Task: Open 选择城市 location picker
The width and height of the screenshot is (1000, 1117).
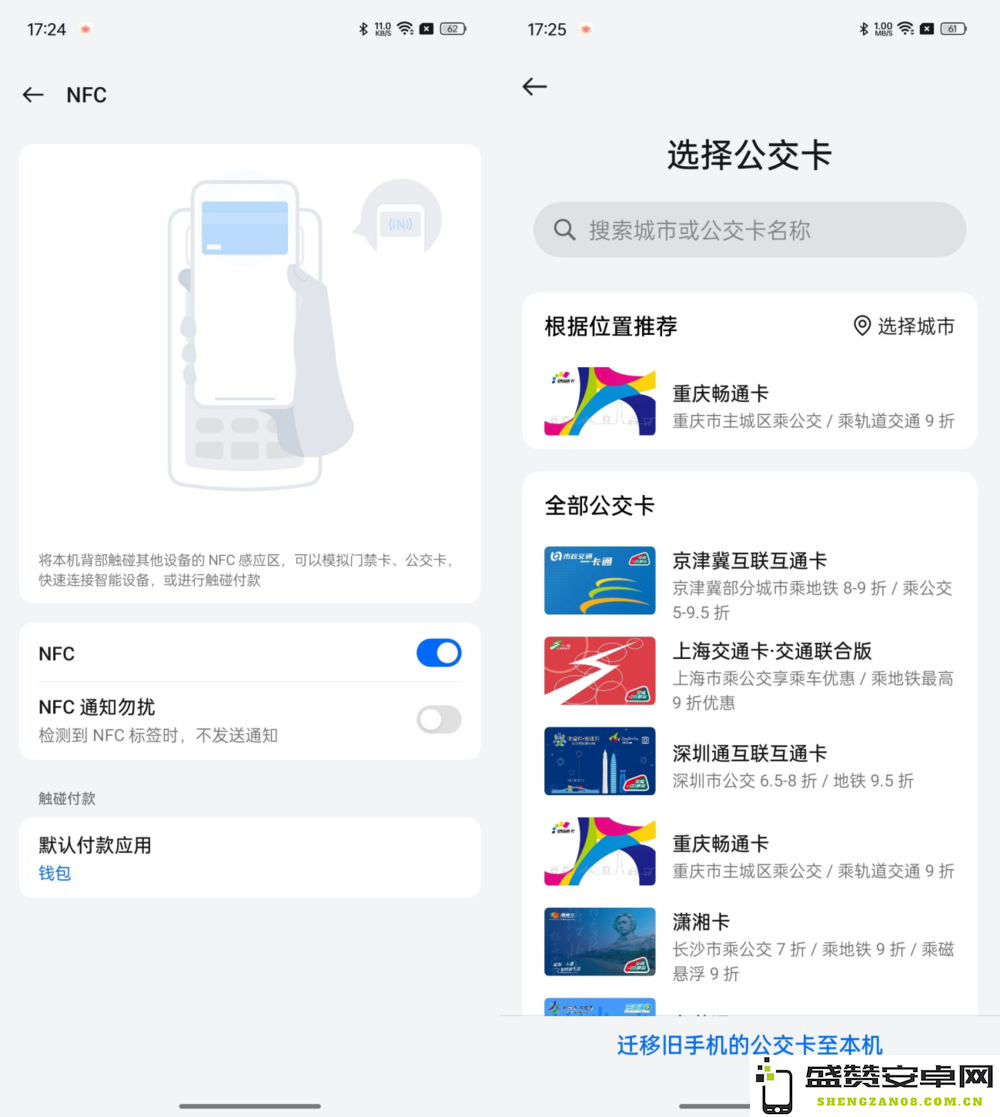Action: pyautogui.click(x=903, y=326)
